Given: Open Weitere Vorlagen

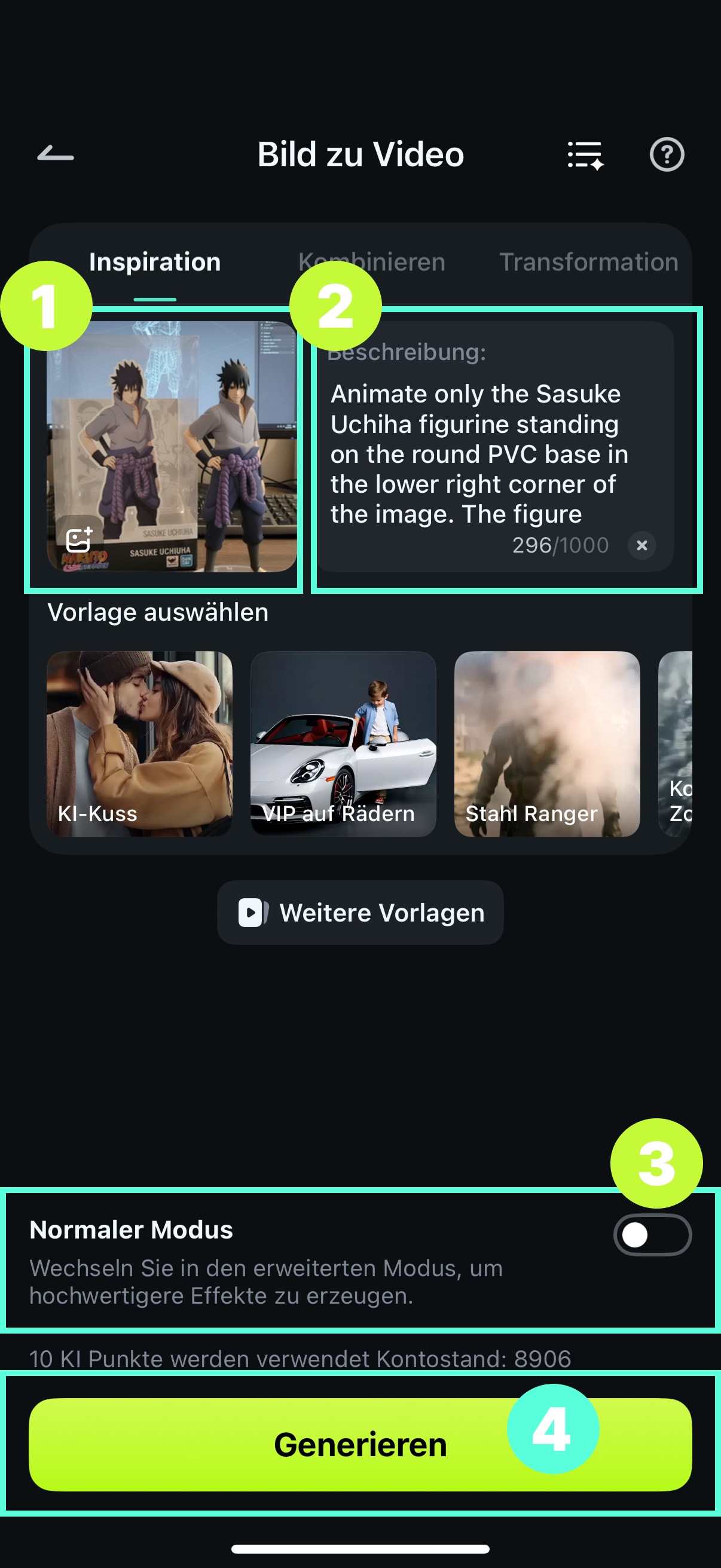Looking at the screenshot, I should tap(360, 913).
